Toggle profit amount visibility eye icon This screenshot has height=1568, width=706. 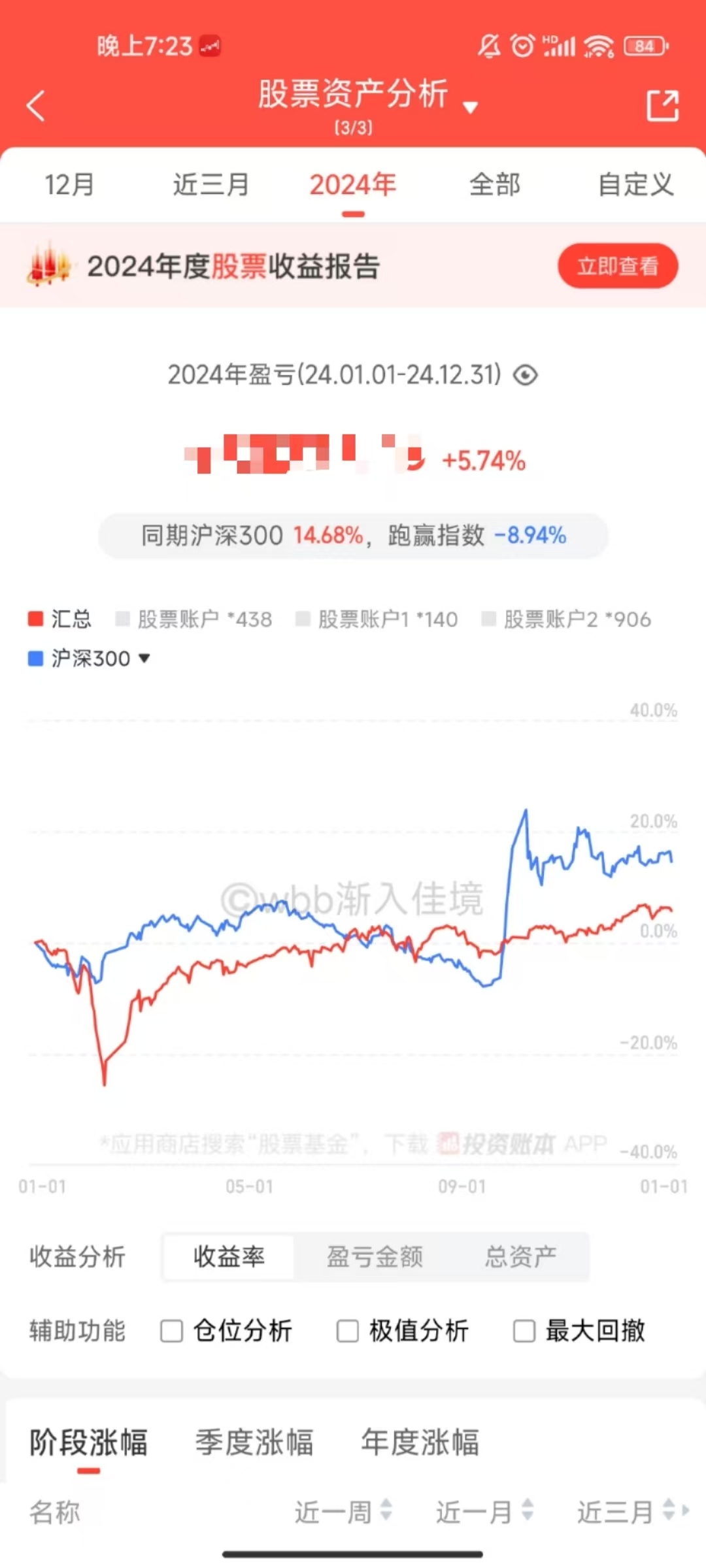[525, 376]
